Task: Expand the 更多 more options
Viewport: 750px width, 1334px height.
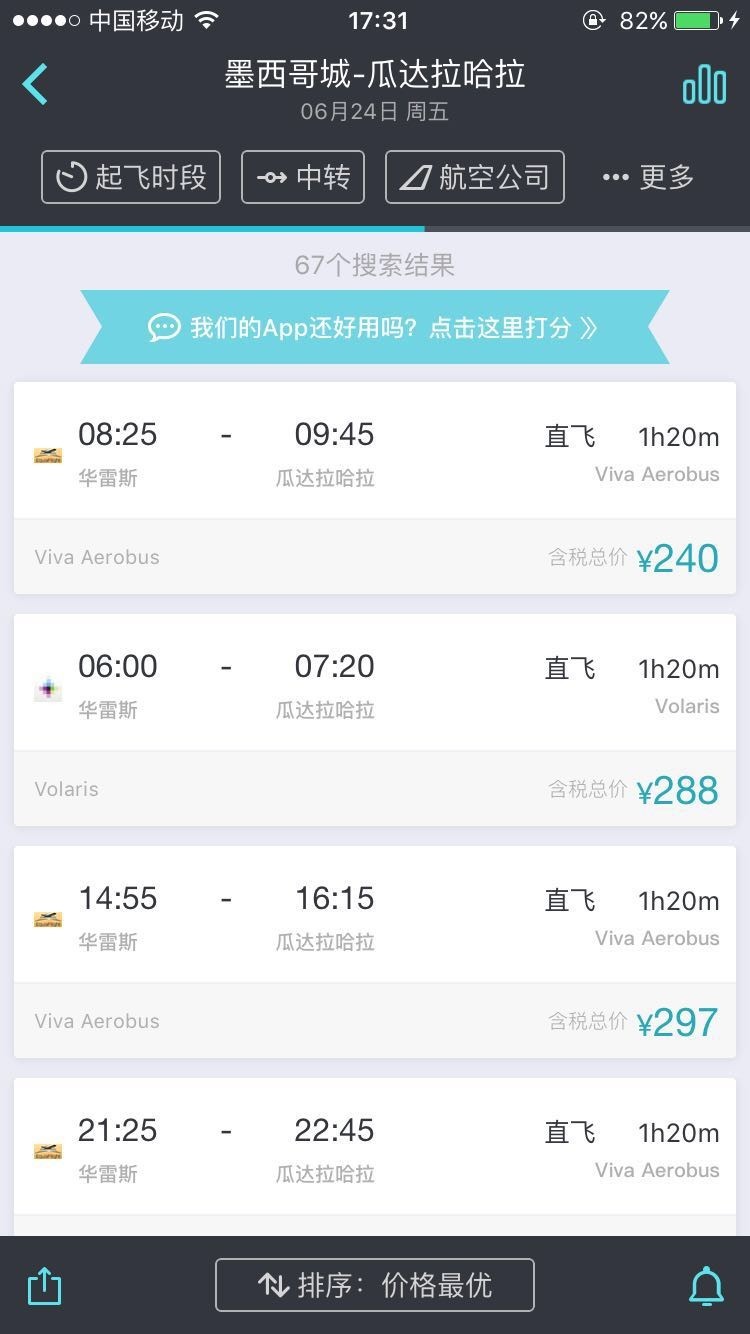Action: click(x=645, y=176)
